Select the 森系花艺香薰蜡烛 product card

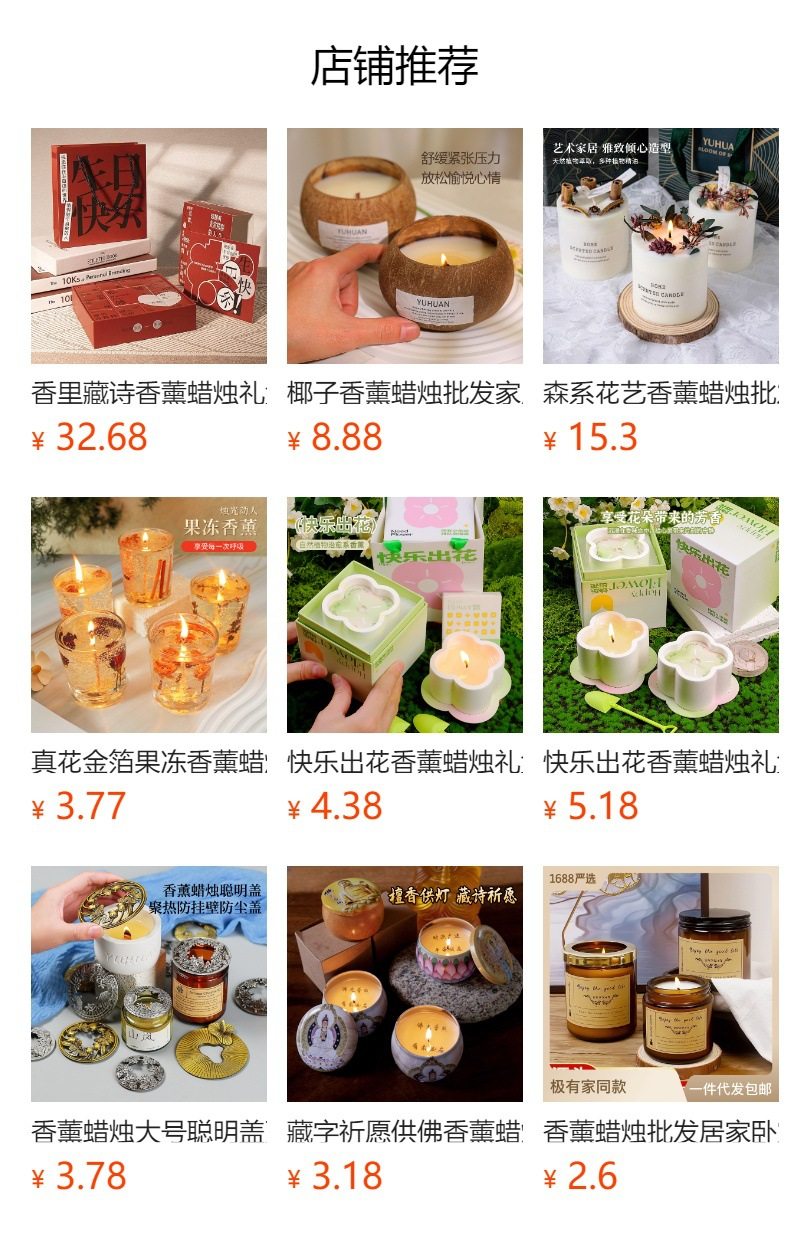pos(661,246)
